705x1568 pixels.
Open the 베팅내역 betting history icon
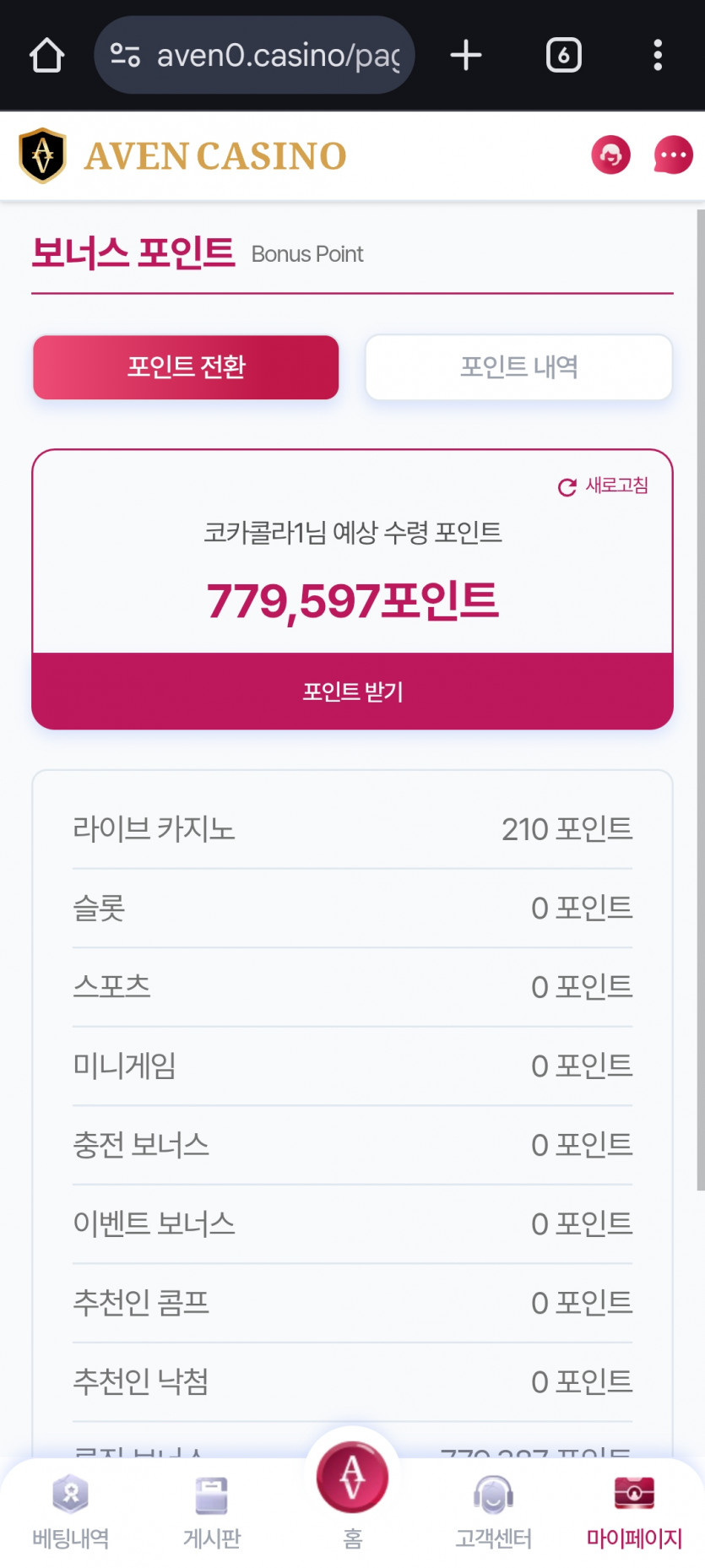pyautogui.click(x=70, y=1495)
